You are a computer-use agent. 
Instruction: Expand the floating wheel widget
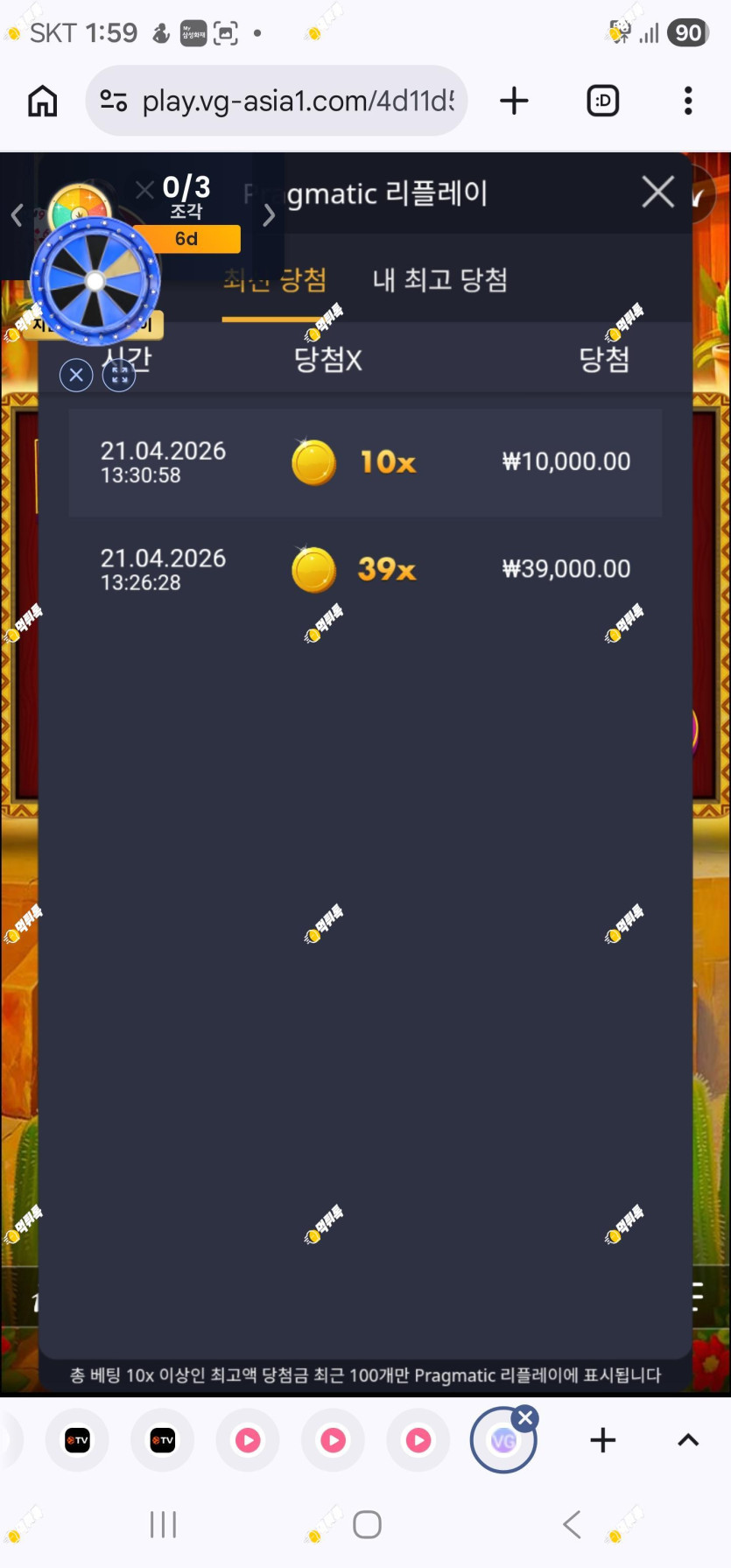(119, 376)
